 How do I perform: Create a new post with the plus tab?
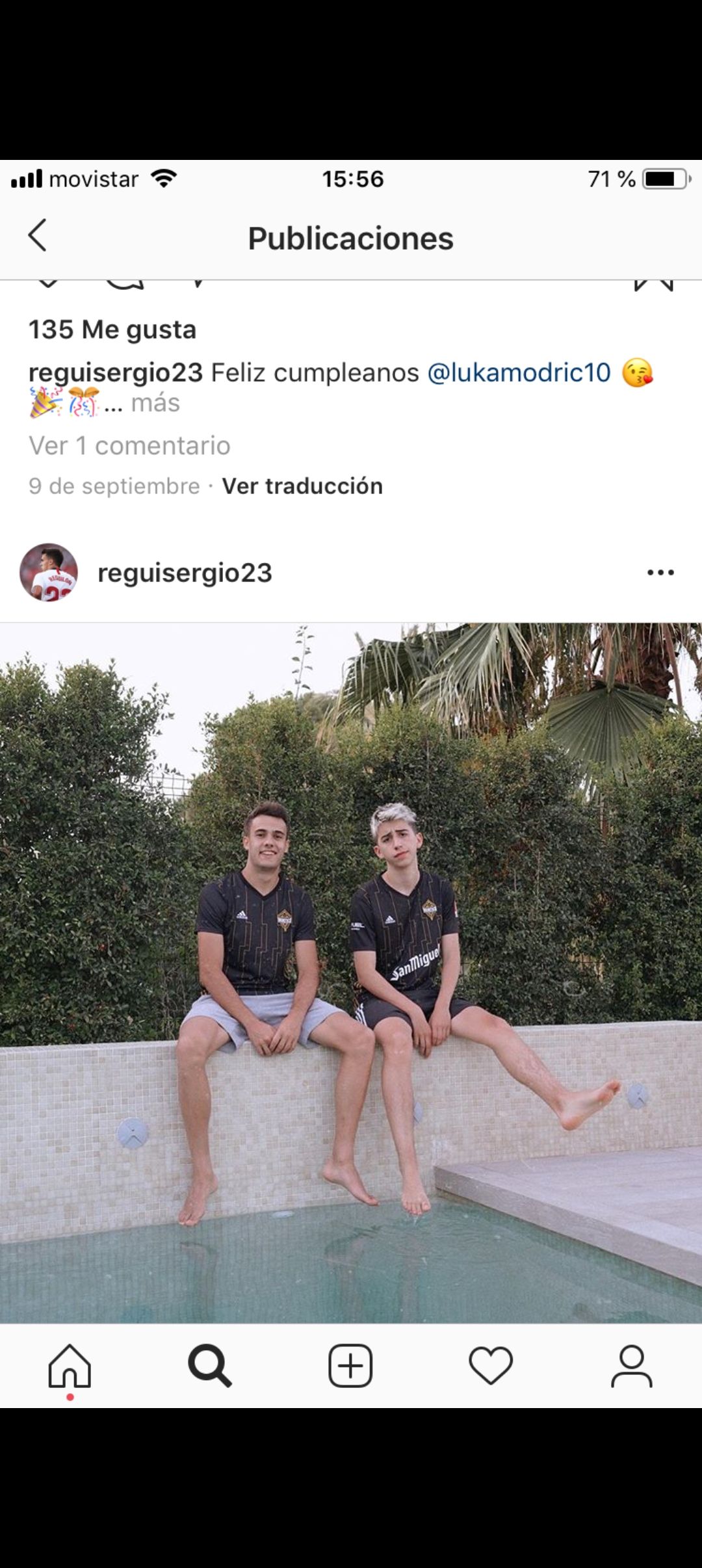[x=350, y=1366]
